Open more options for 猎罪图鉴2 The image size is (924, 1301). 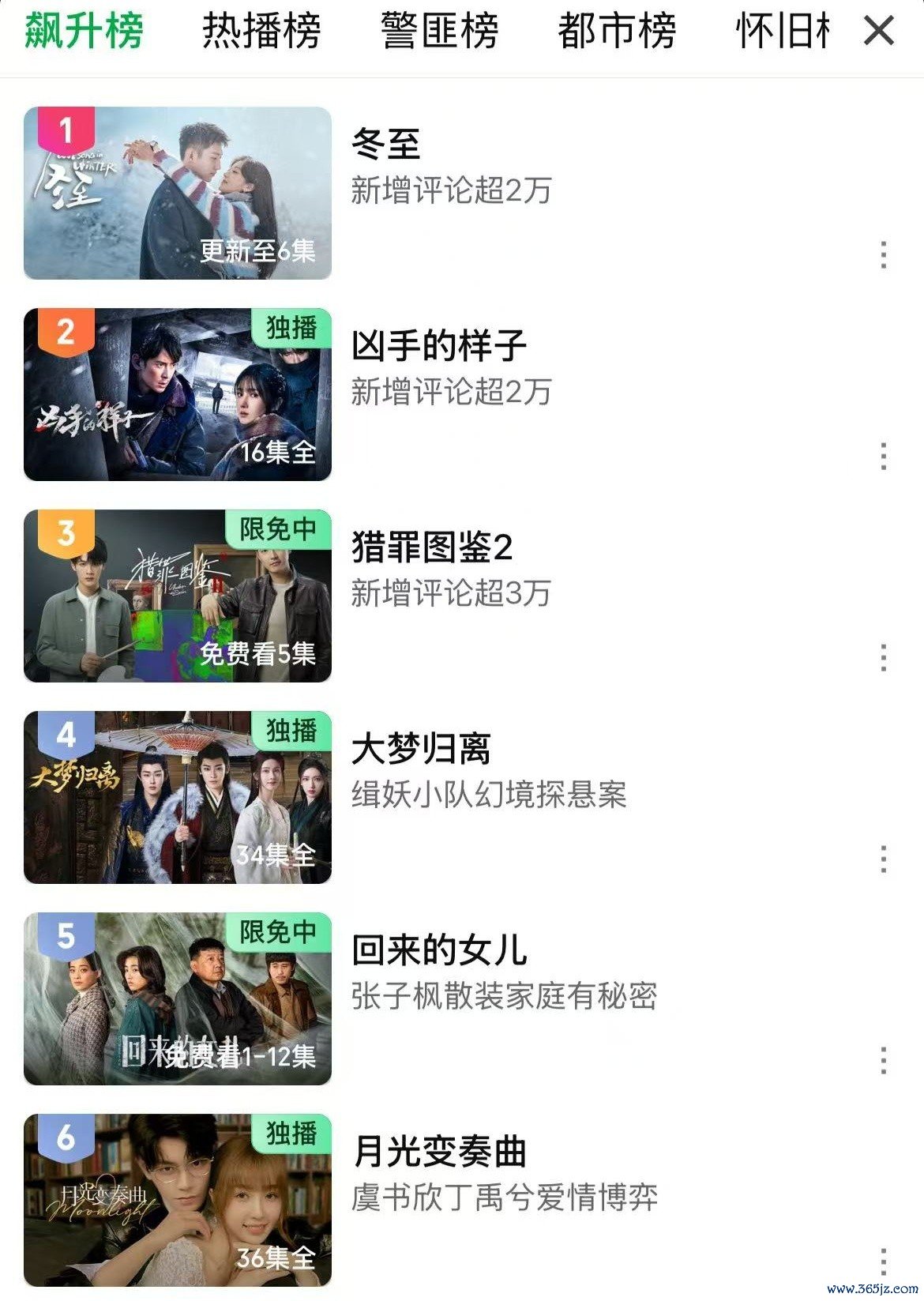tap(883, 657)
